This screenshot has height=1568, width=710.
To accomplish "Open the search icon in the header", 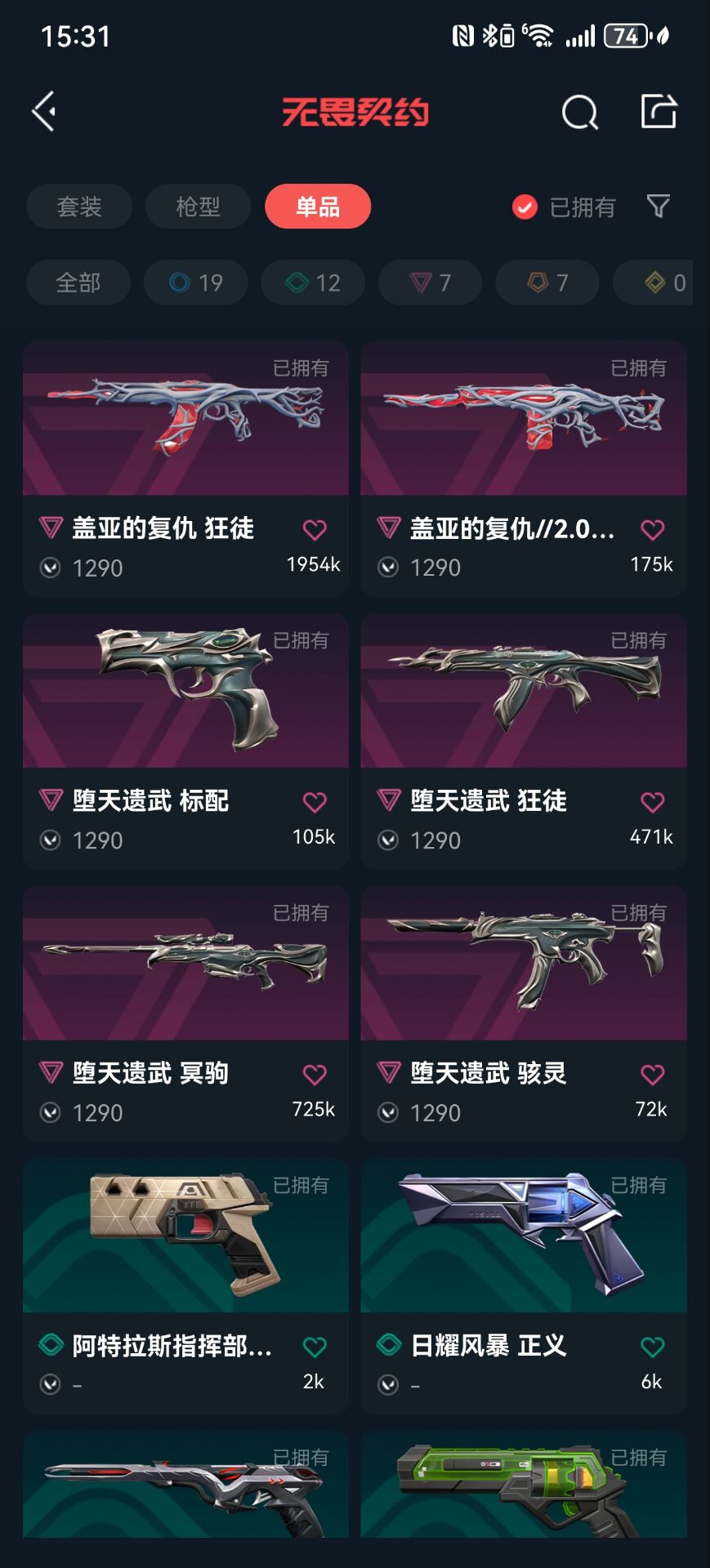I will 579,112.
